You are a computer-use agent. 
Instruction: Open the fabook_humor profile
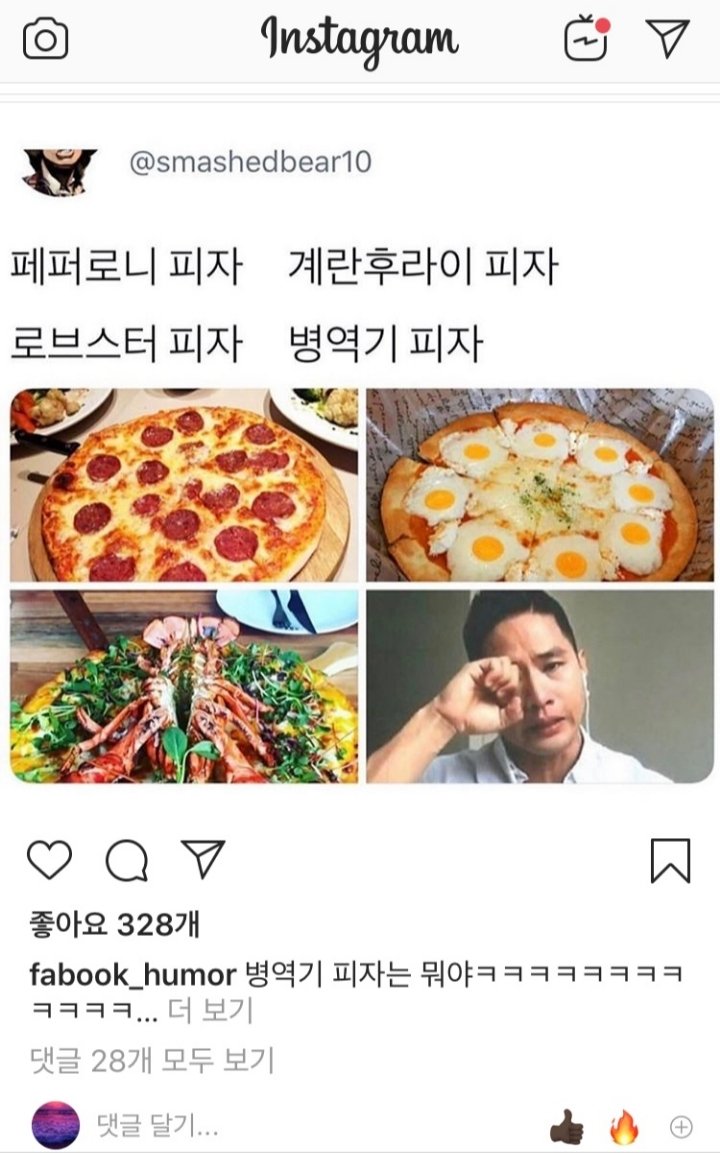point(132,974)
